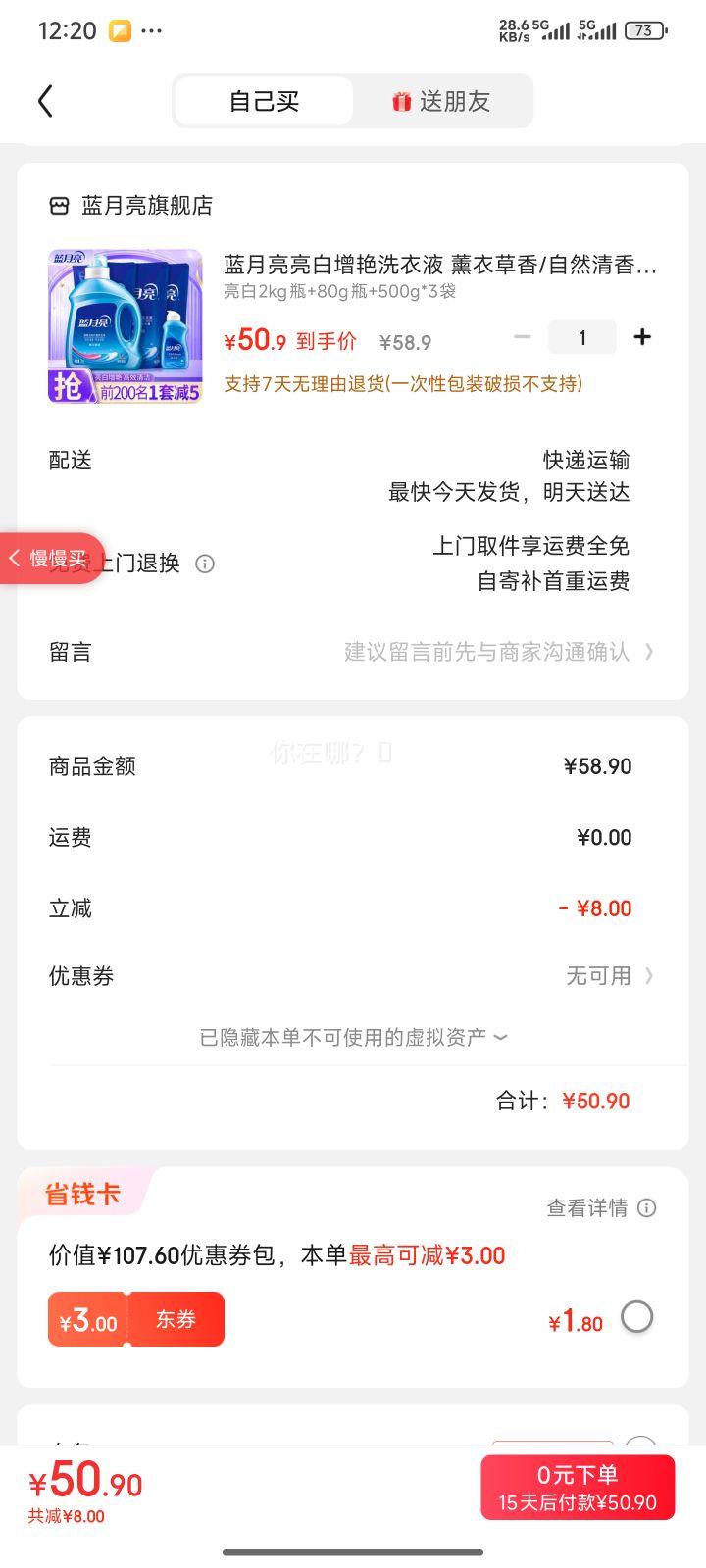The width and height of the screenshot is (706, 1568).
Task: Select the ¥1.80 coupon radio button
Action: tap(637, 1318)
